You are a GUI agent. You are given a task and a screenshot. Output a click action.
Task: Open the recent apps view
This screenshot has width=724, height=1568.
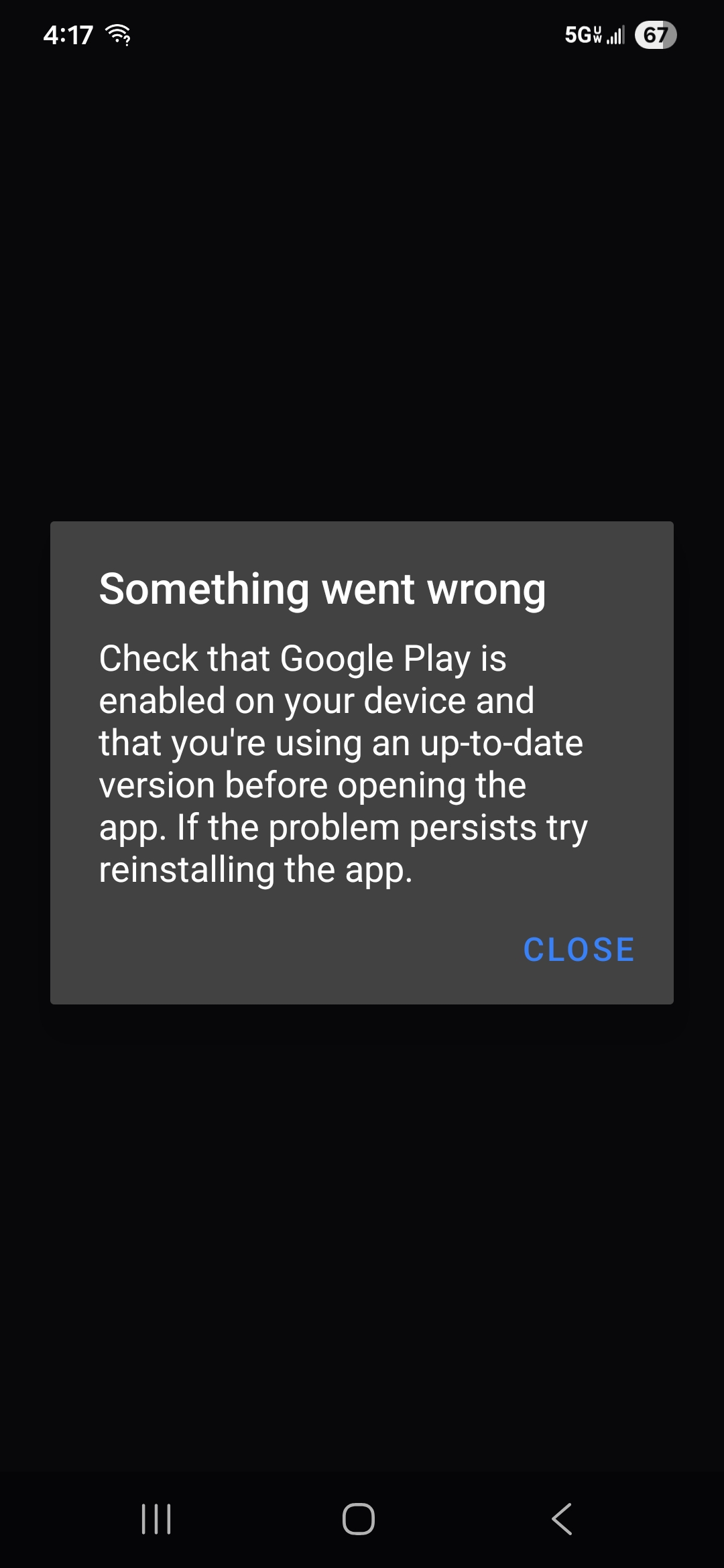[x=156, y=1518]
